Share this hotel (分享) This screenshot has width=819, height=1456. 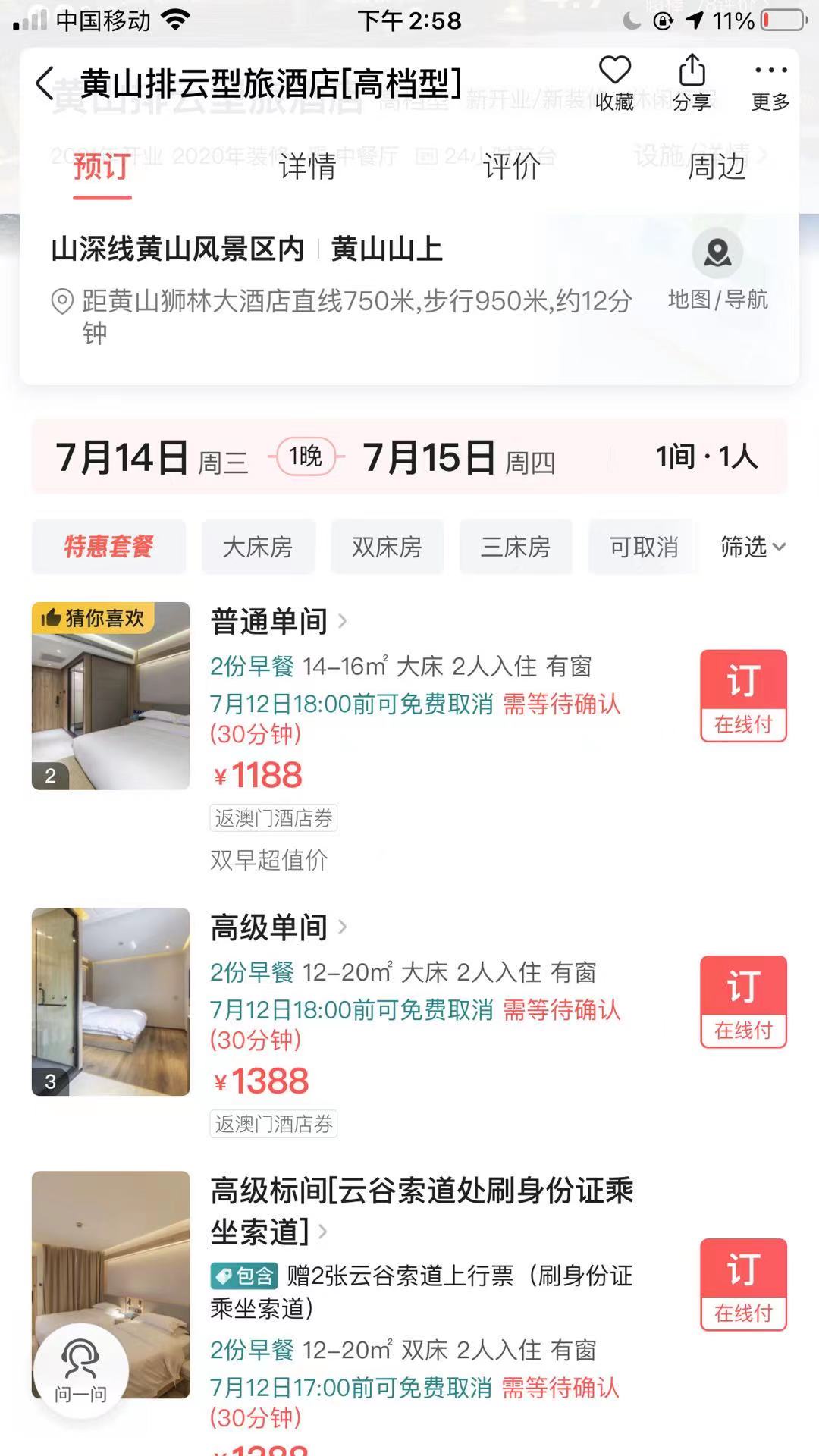tap(692, 82)
